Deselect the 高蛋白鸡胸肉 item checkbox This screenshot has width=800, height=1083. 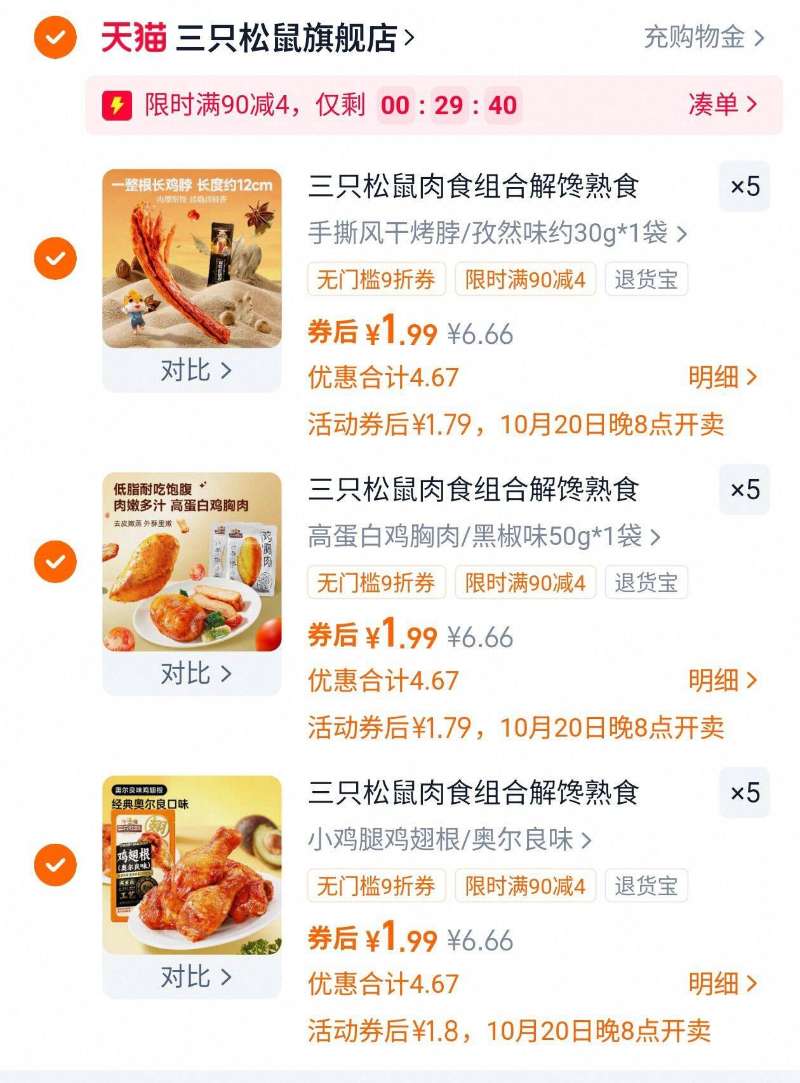pos(55,561)
